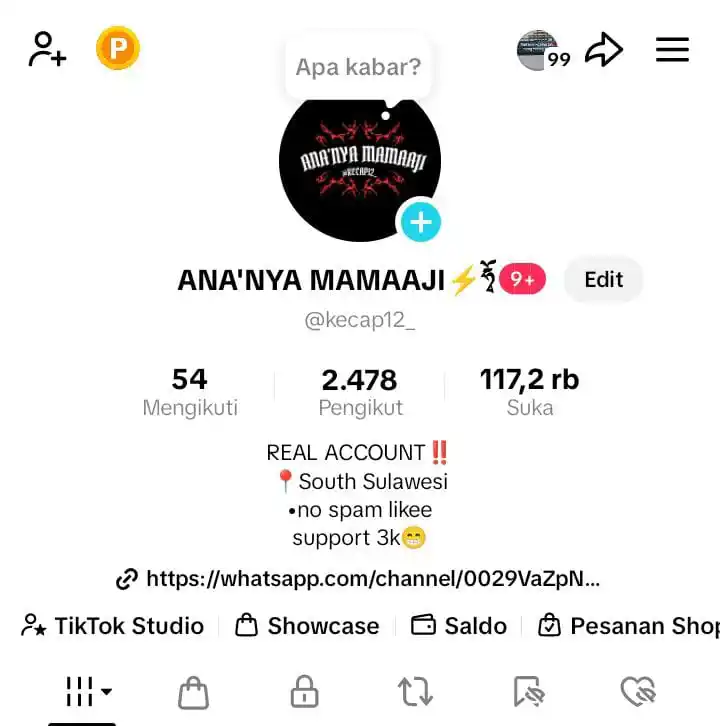Switch to the private videos lock tab

pyautogui.click(x=304, y=690)
